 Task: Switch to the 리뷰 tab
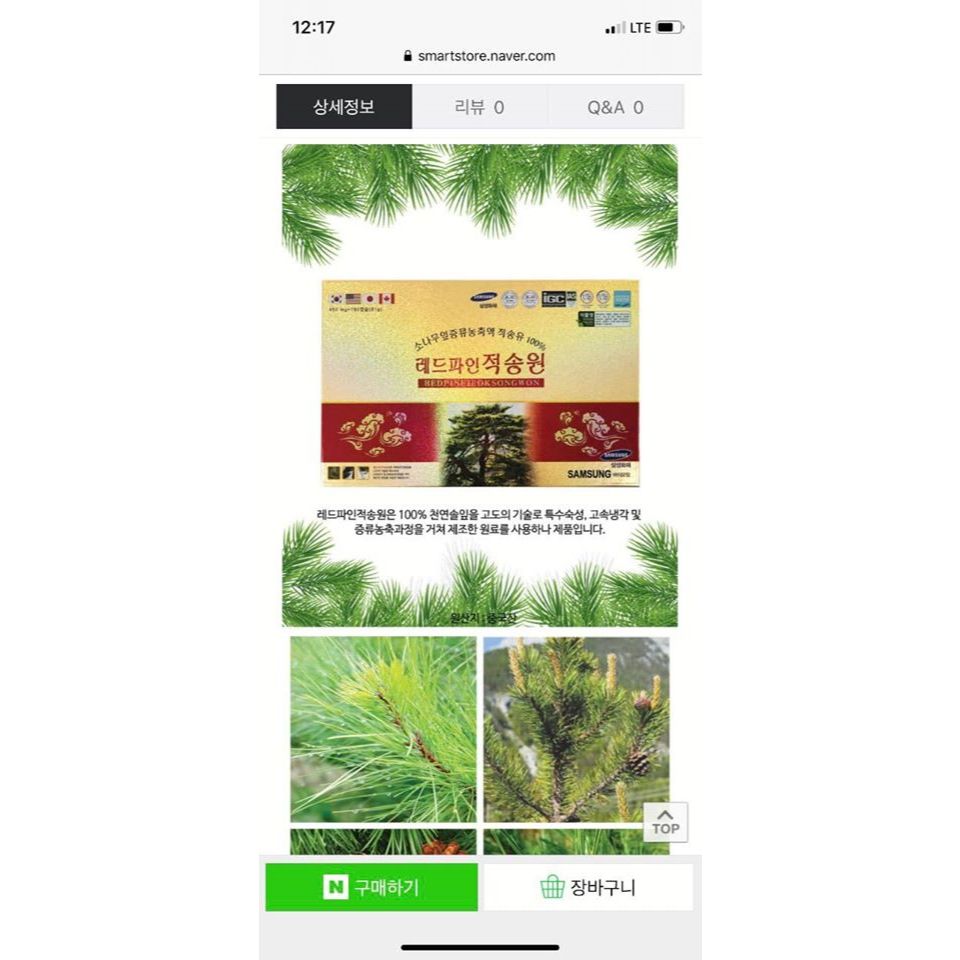coord(480,107)
